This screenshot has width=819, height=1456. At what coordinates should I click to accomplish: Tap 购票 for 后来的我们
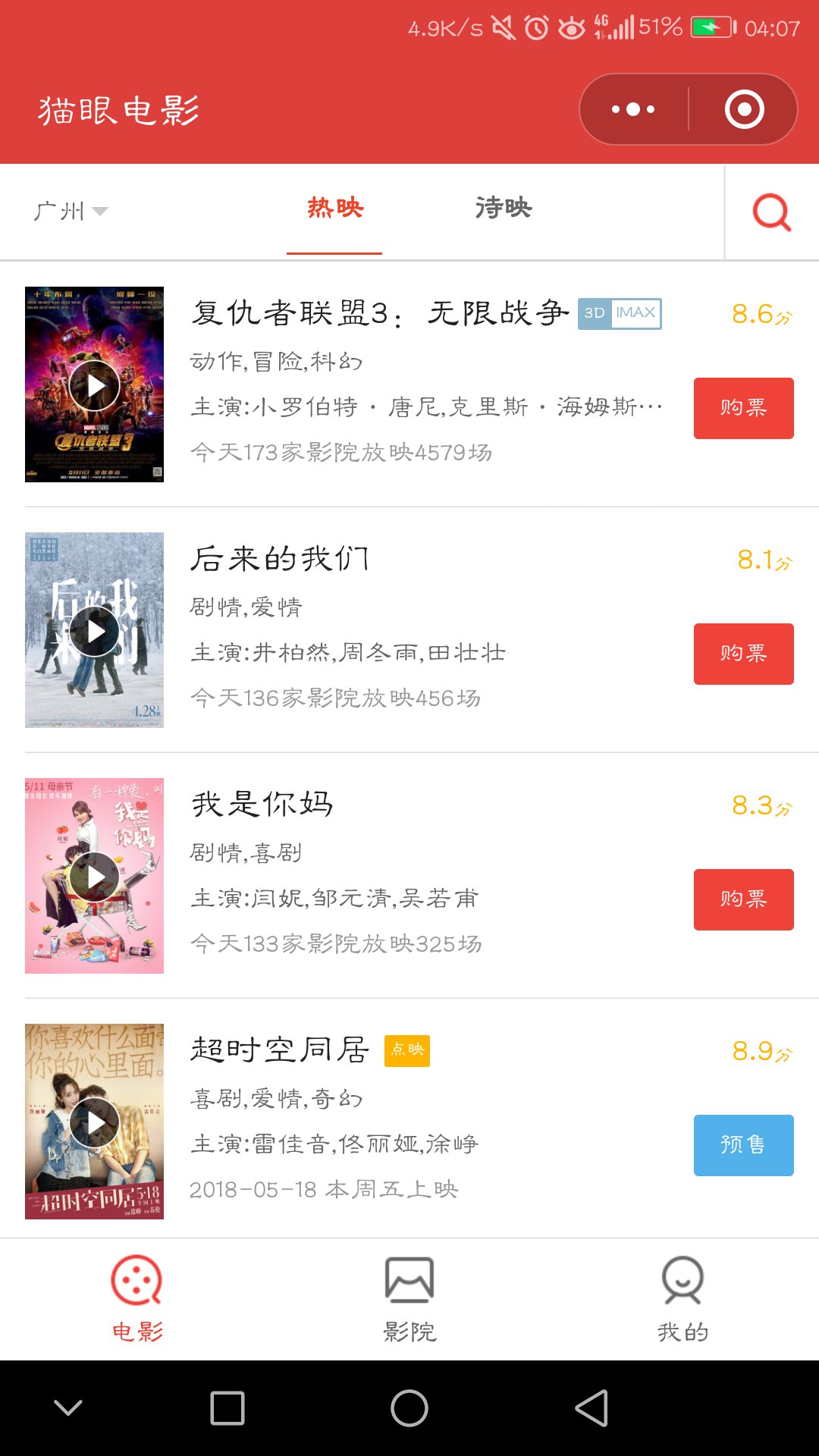point(743,654)
